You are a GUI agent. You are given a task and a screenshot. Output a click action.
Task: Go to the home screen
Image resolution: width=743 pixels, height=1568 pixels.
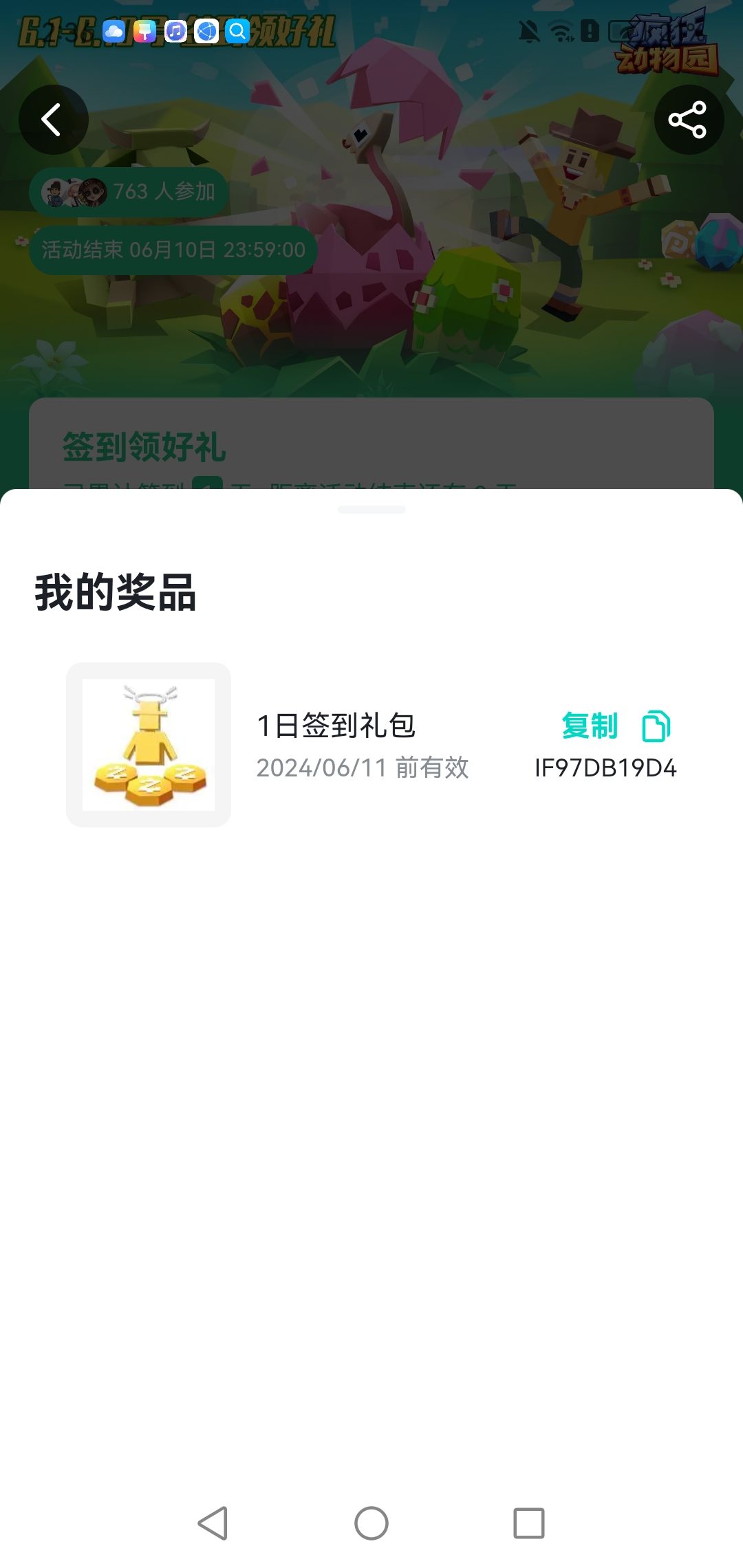coord(371,1523)
